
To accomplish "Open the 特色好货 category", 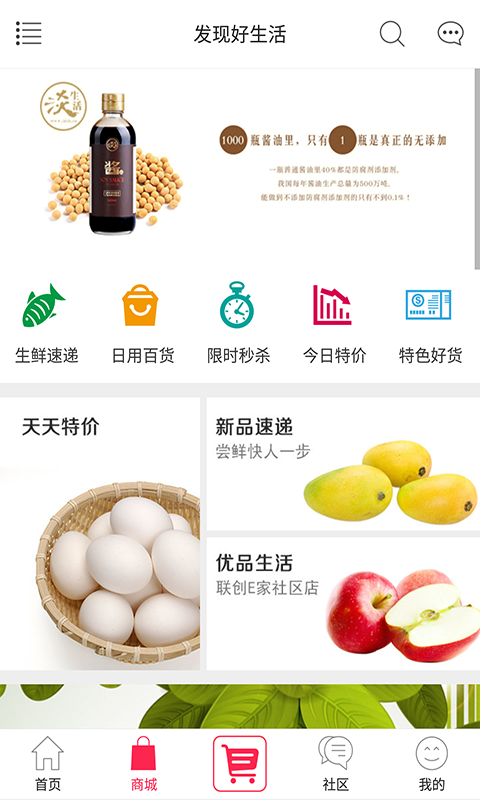I will pos(430,323).
